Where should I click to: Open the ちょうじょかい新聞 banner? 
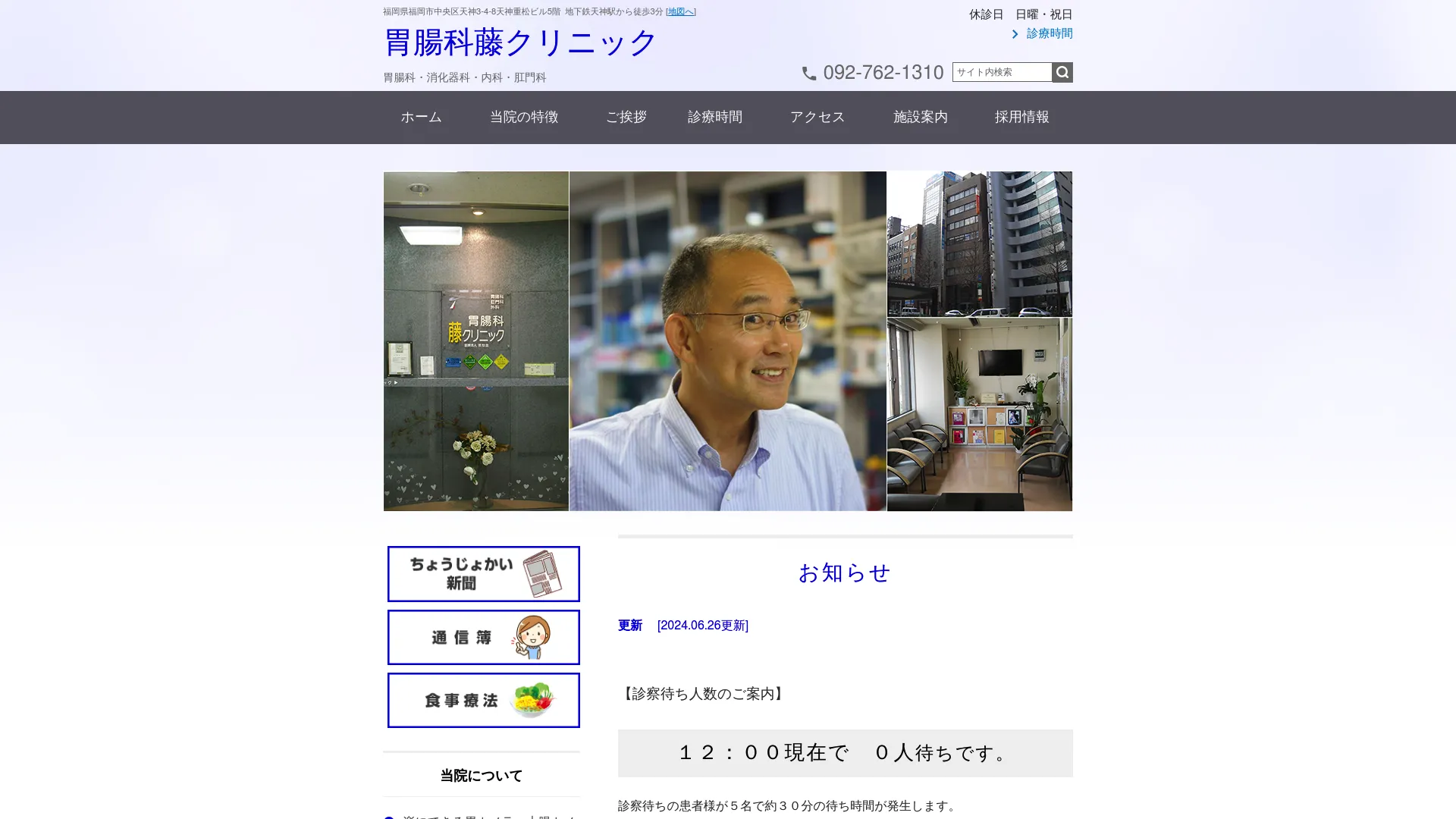click(x=483, y=574)
